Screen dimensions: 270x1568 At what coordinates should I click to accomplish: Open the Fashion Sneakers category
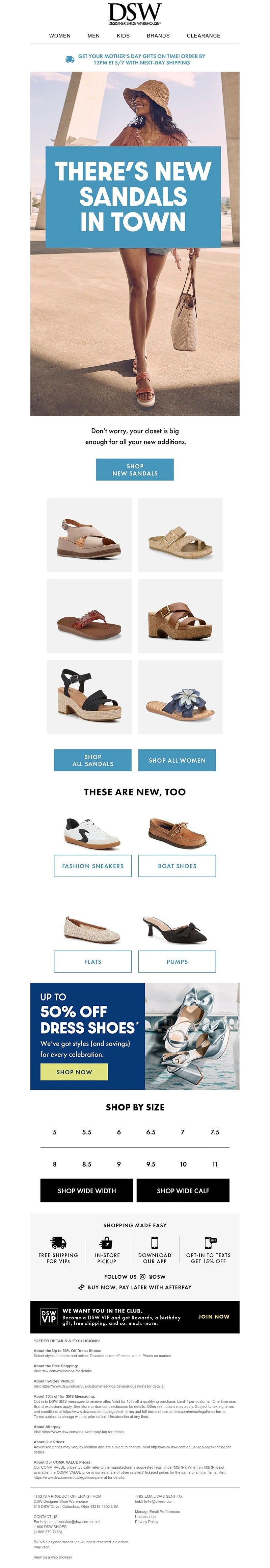(x=92, y=865)
